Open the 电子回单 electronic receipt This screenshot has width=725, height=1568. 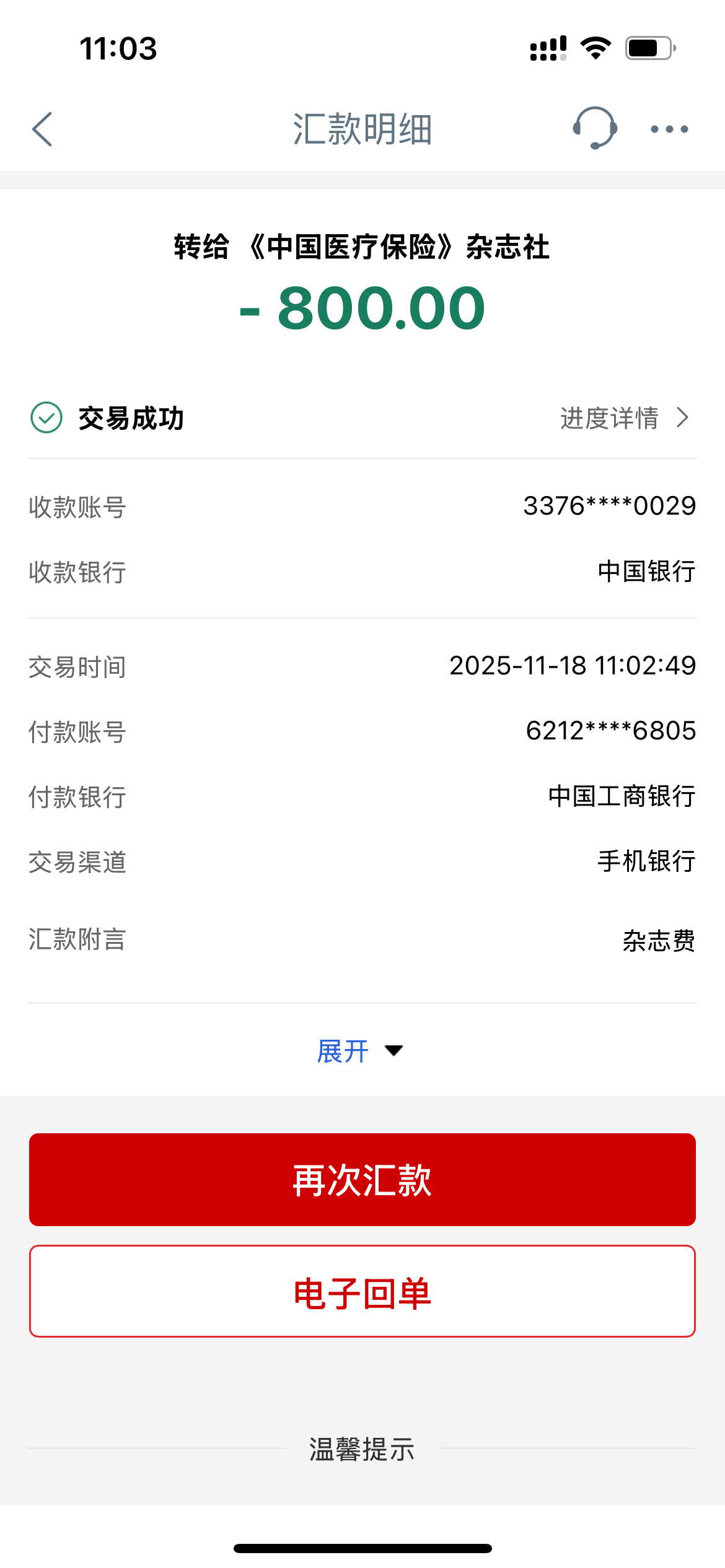click(x=362, y=1291)
